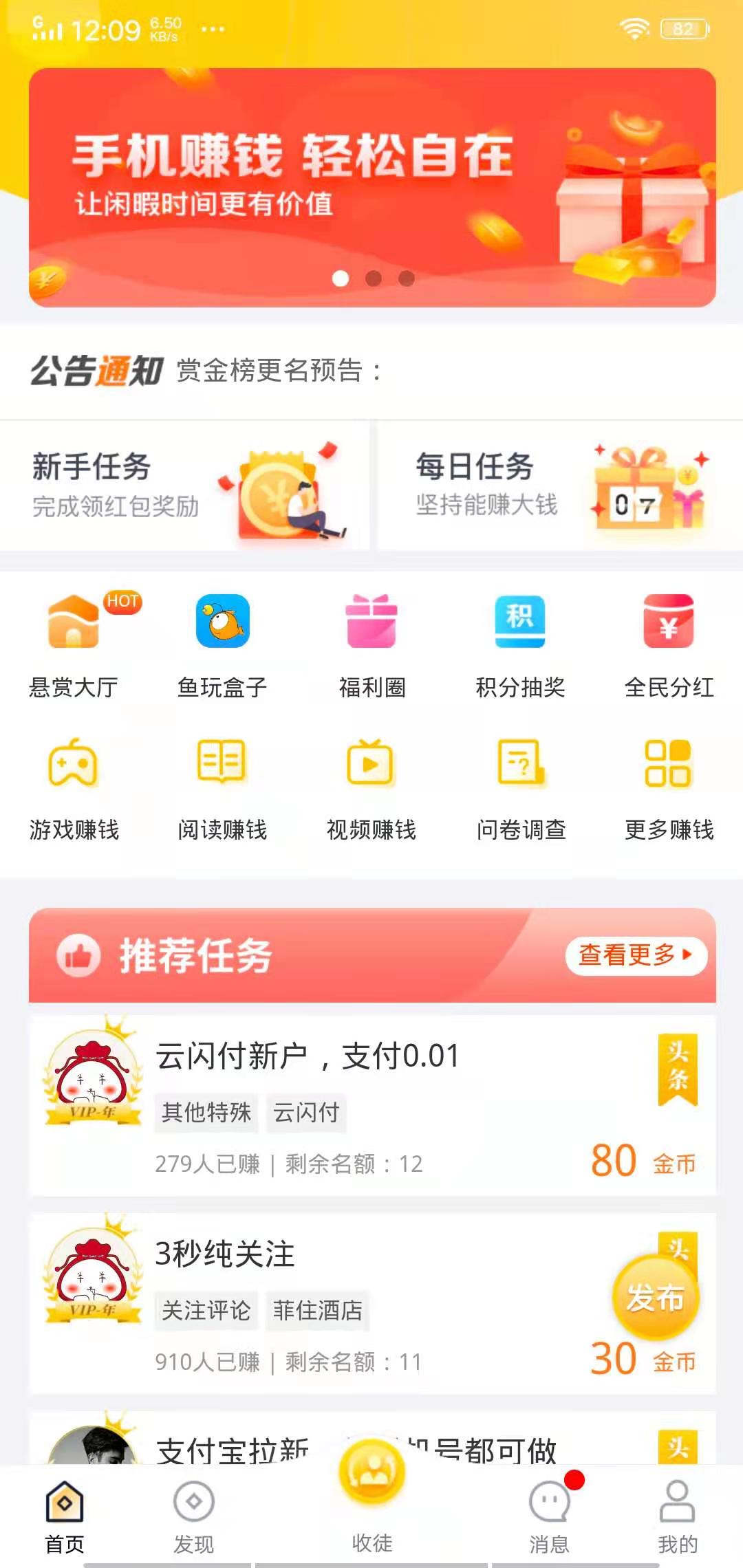This screenshot has height=1568, width=743.
Task: Switch to the 我的 profile tab
Action: coord(676,1513)
